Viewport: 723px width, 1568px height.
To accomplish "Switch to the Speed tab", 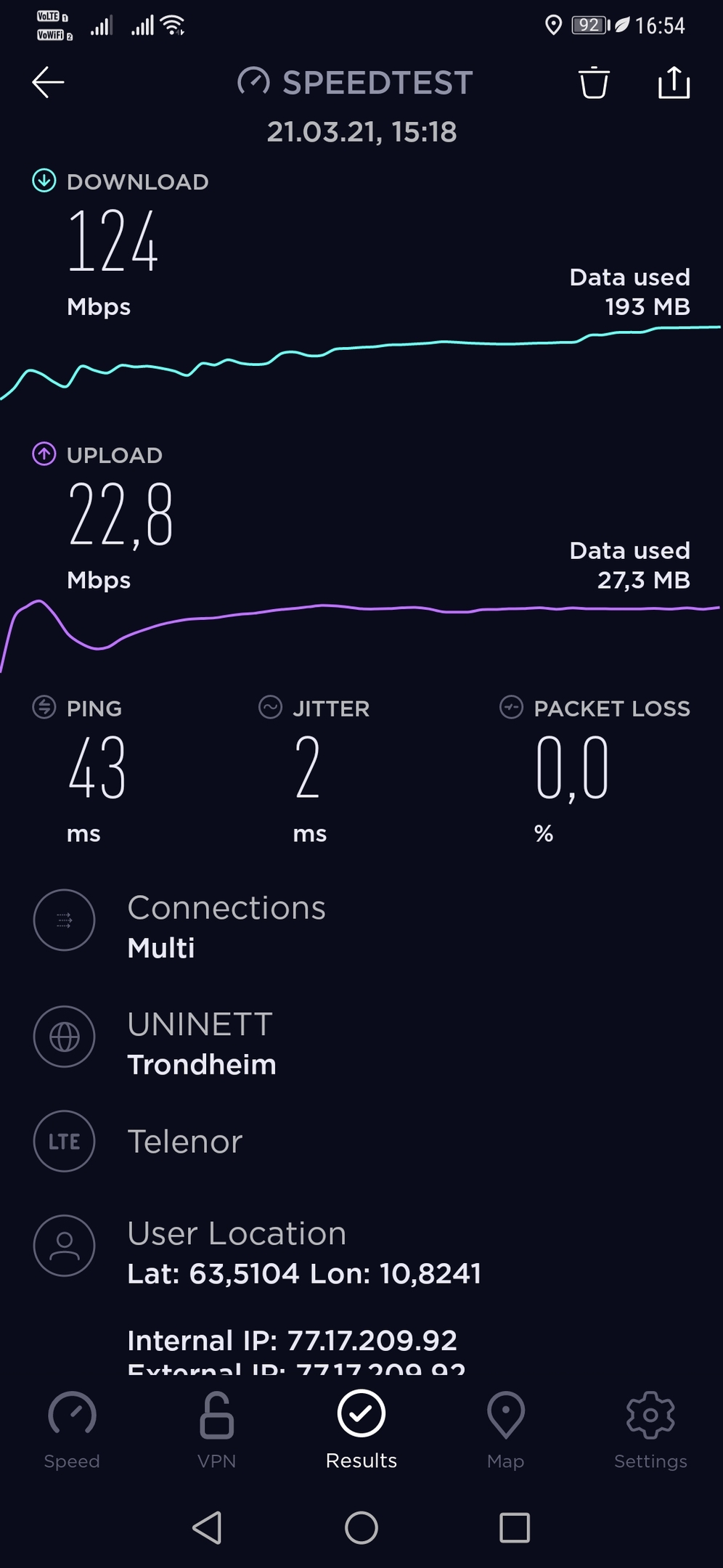I will coord(72,1430).
